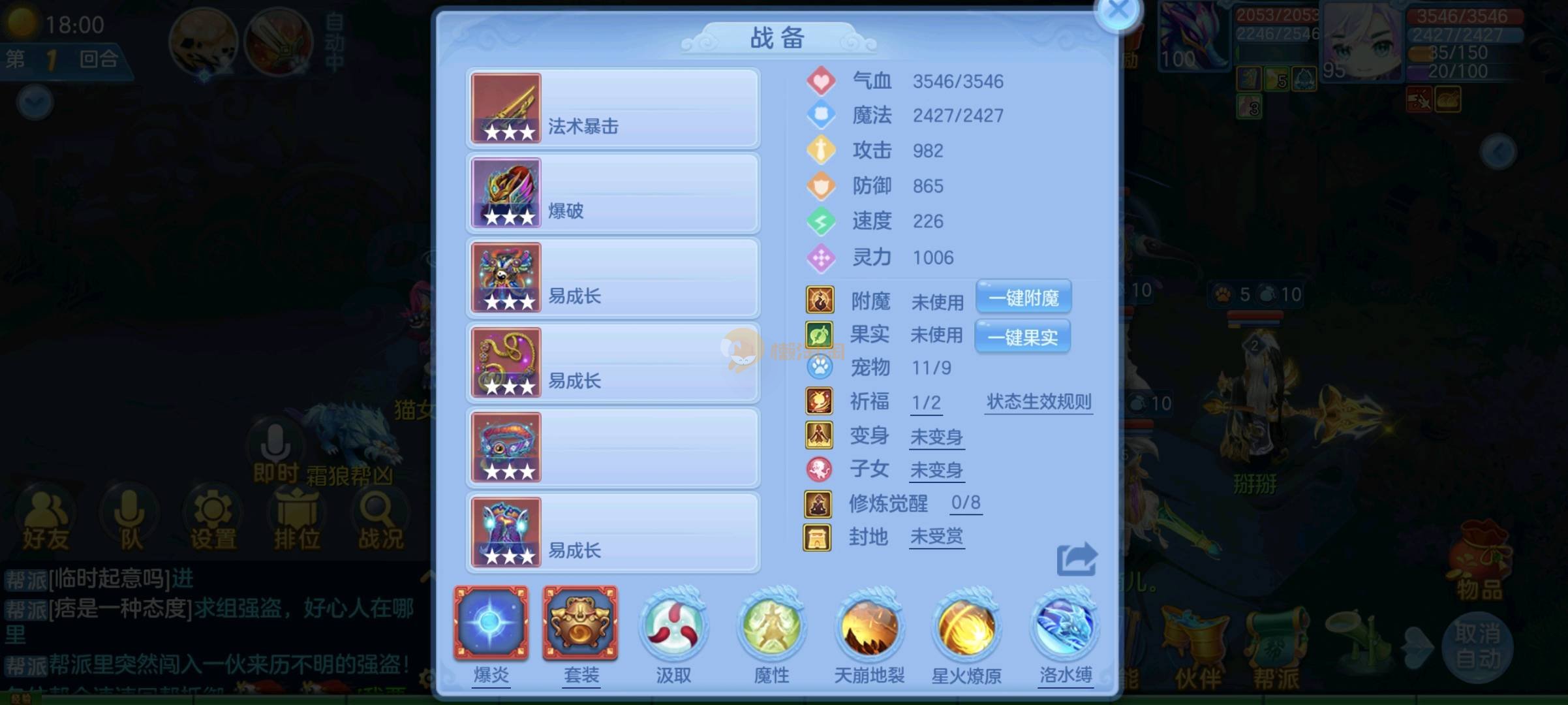
Task: Open the 状态生效规则 link
Action: tap(1039, 401)
